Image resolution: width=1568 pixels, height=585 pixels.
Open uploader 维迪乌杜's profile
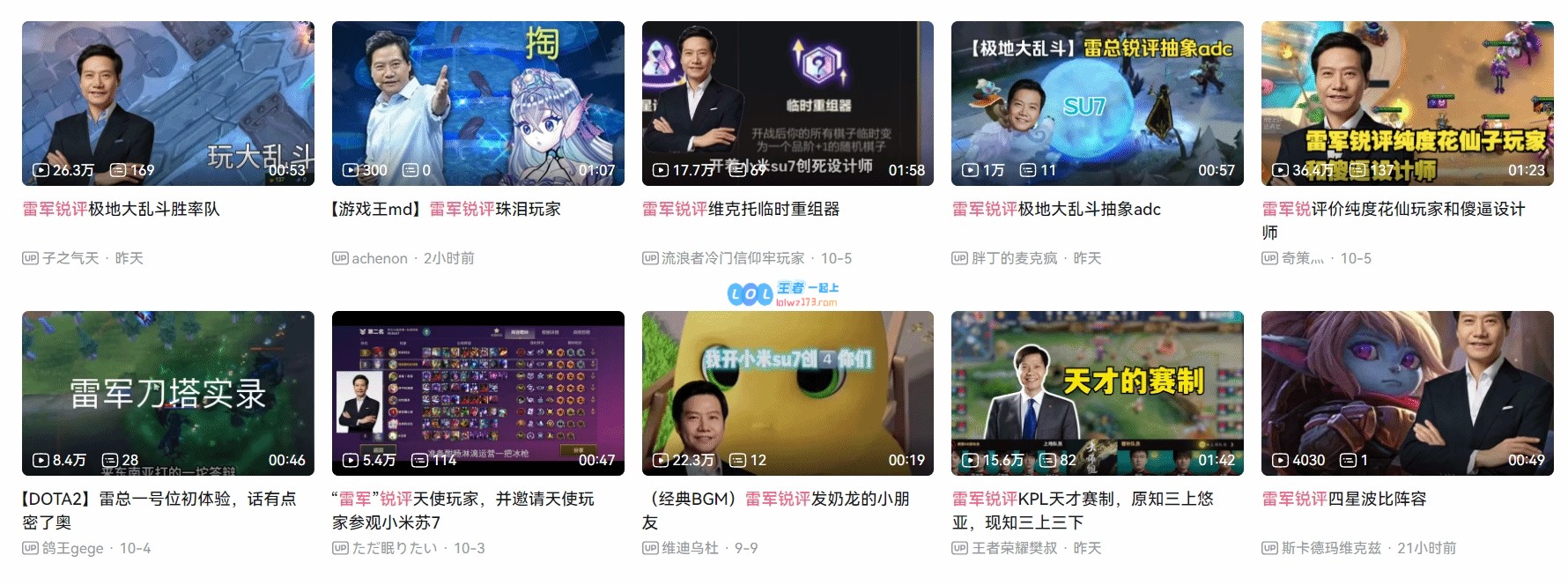point(690,548)
